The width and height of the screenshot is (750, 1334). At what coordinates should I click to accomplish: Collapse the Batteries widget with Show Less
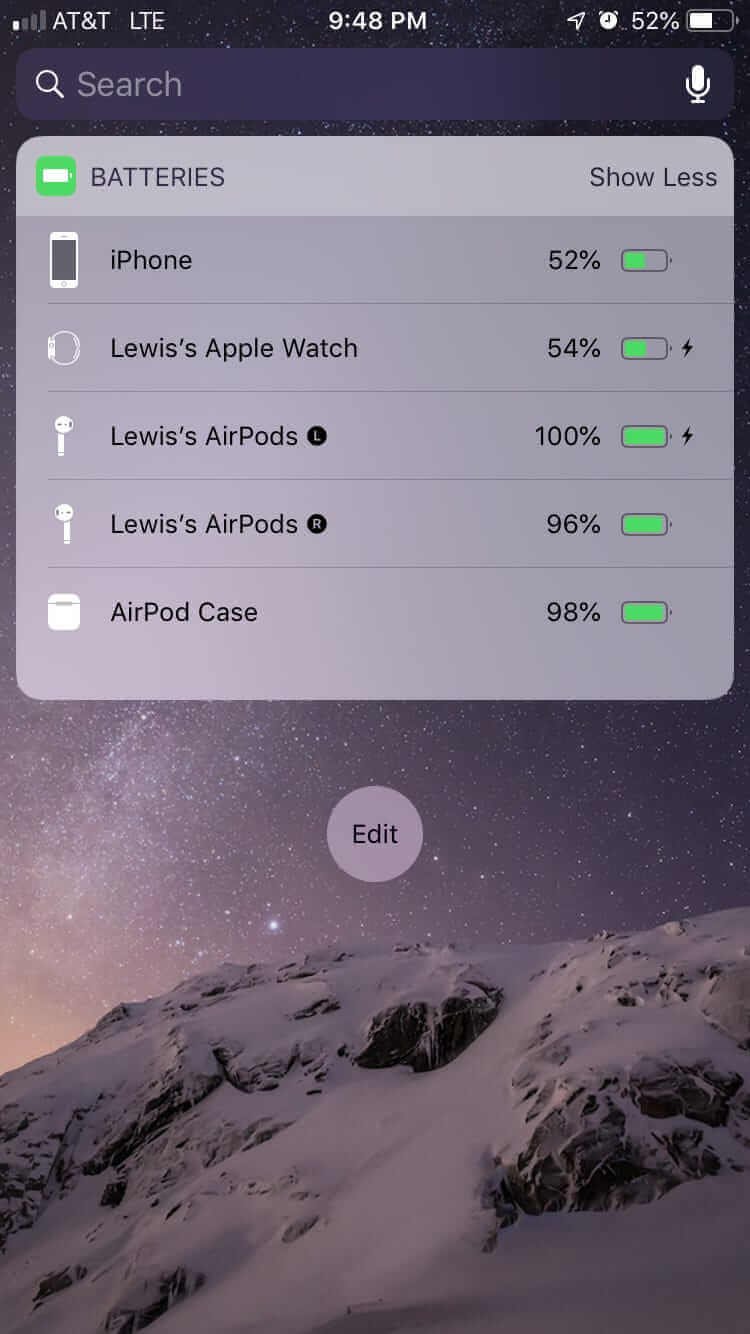point(653,177)
